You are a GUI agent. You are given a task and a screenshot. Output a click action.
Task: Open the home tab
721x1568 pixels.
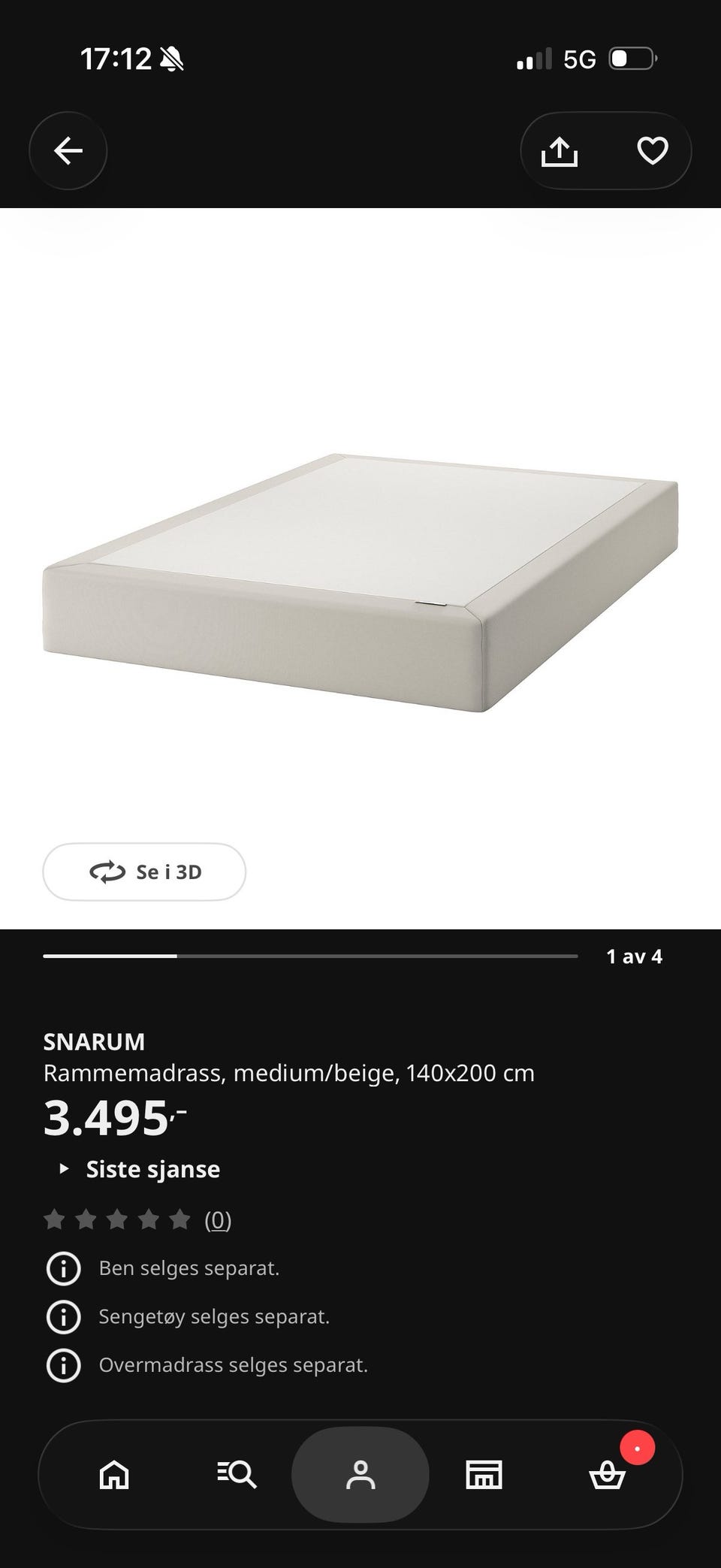click(114, 1474)
